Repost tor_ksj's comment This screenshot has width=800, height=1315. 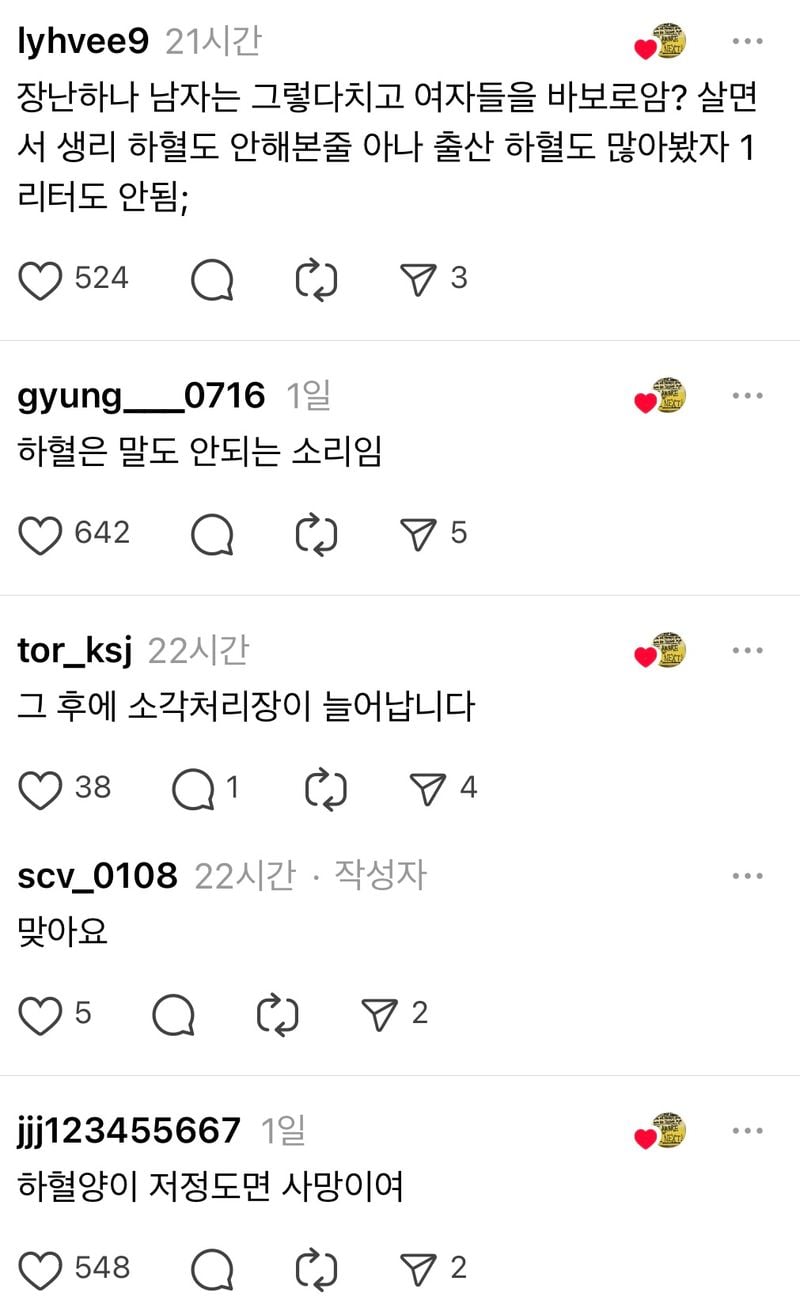pos(326,789)
